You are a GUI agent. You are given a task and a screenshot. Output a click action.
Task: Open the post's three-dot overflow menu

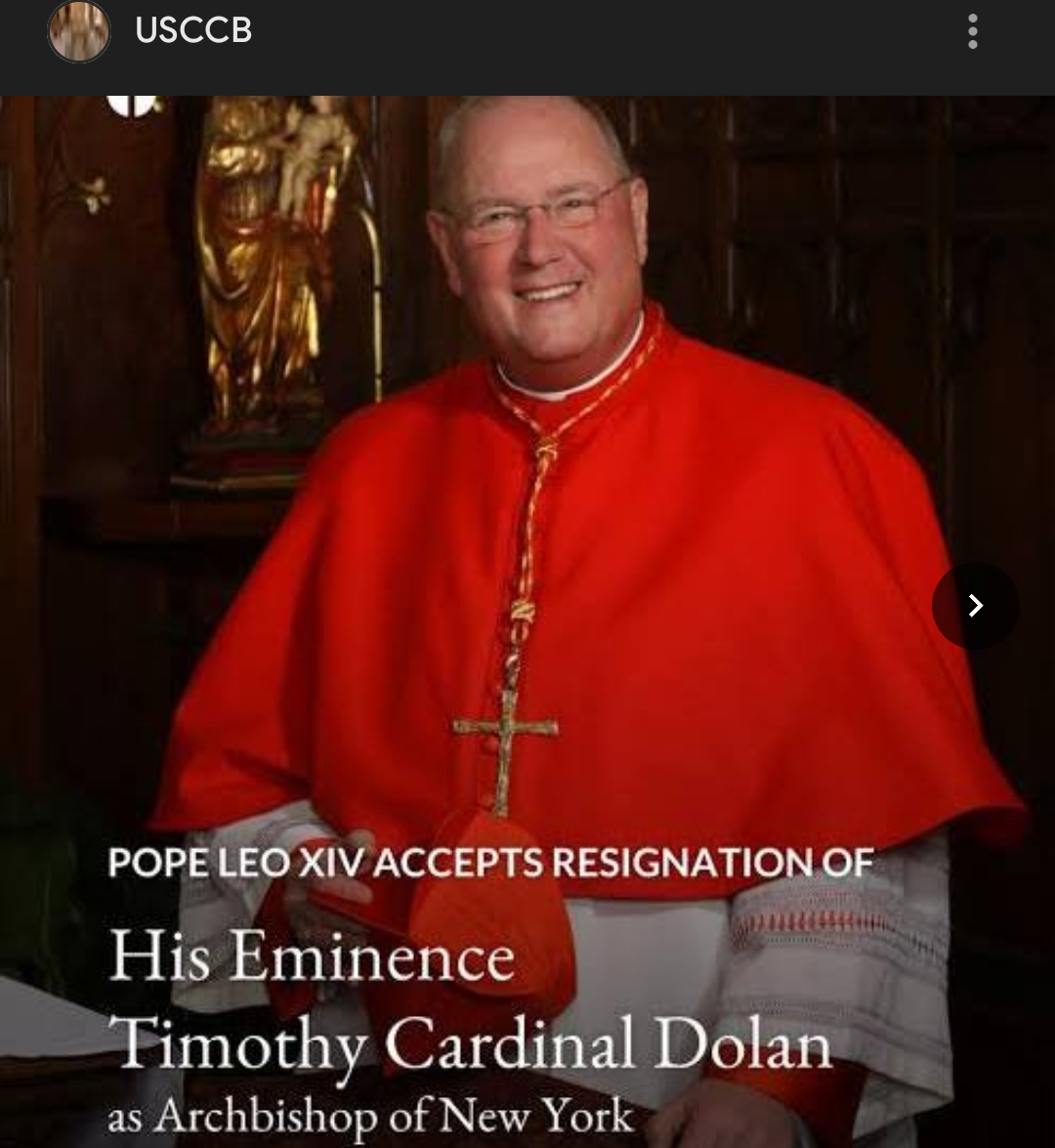coord(972,31)
